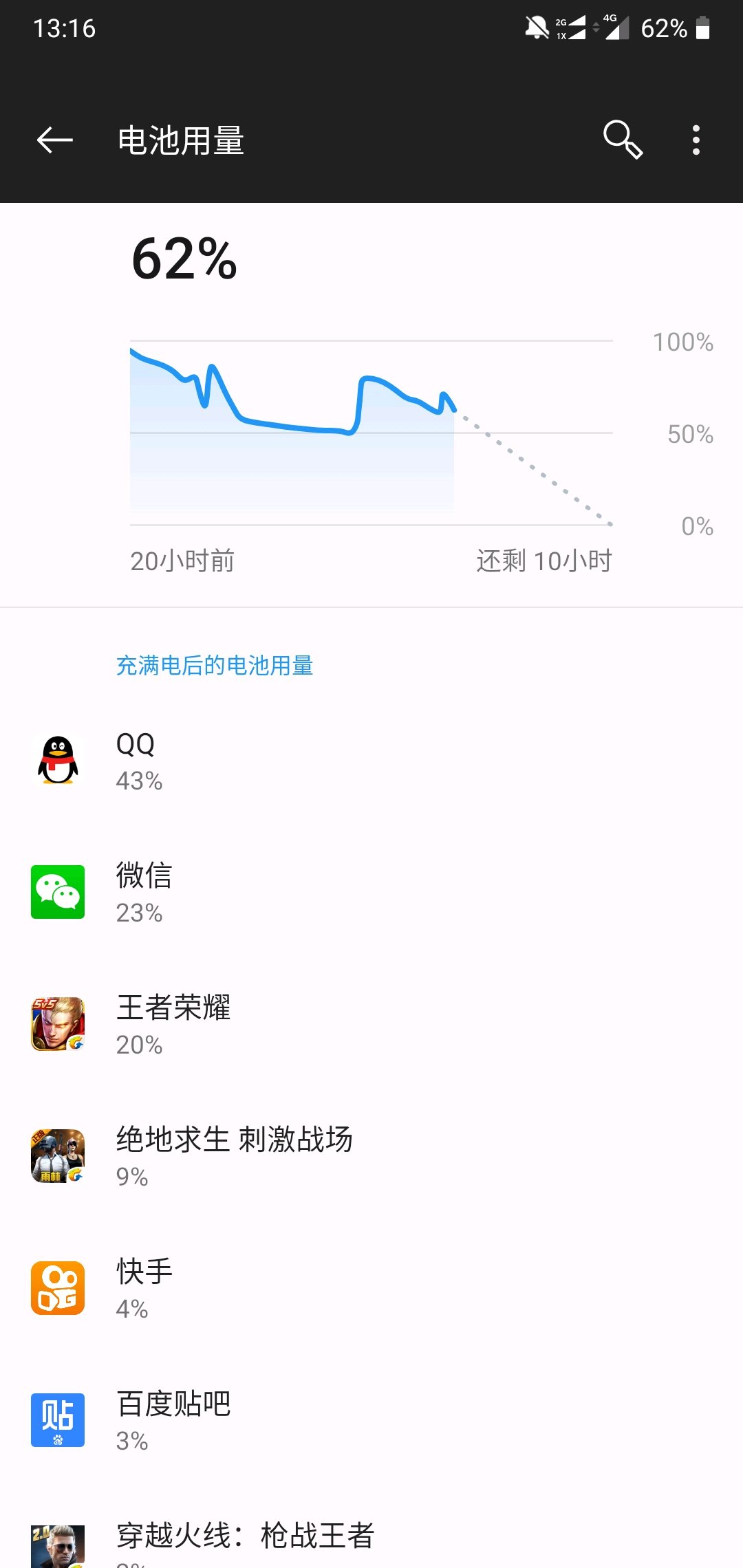Open the three-dot overflow menu
The width and height of the screenshot is (743, 1568).
click(696, 140)
